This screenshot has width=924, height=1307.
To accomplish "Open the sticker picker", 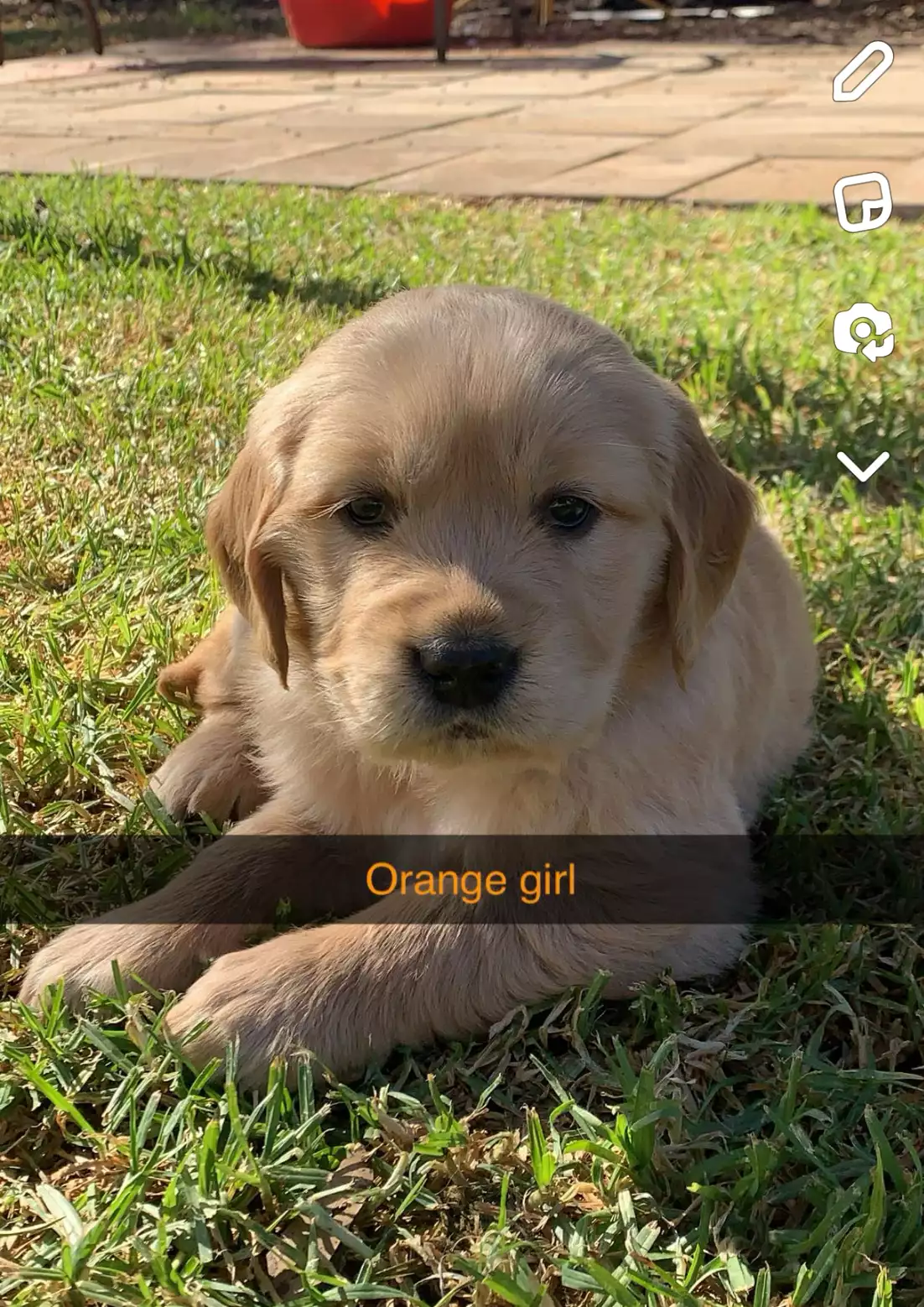I will [x=862, y=202].
